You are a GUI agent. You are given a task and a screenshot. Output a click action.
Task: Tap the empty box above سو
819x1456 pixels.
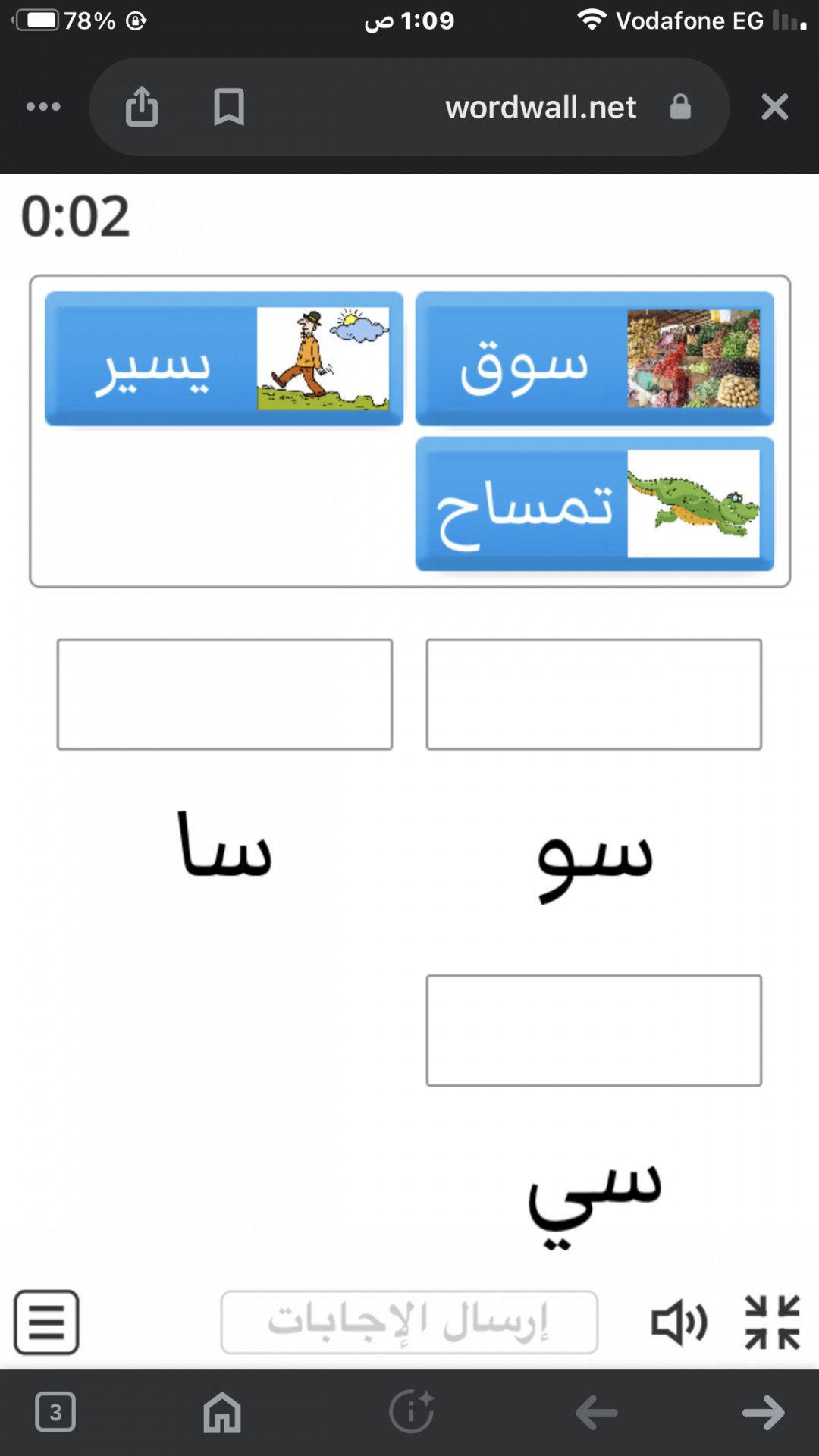tap(594, 695)
